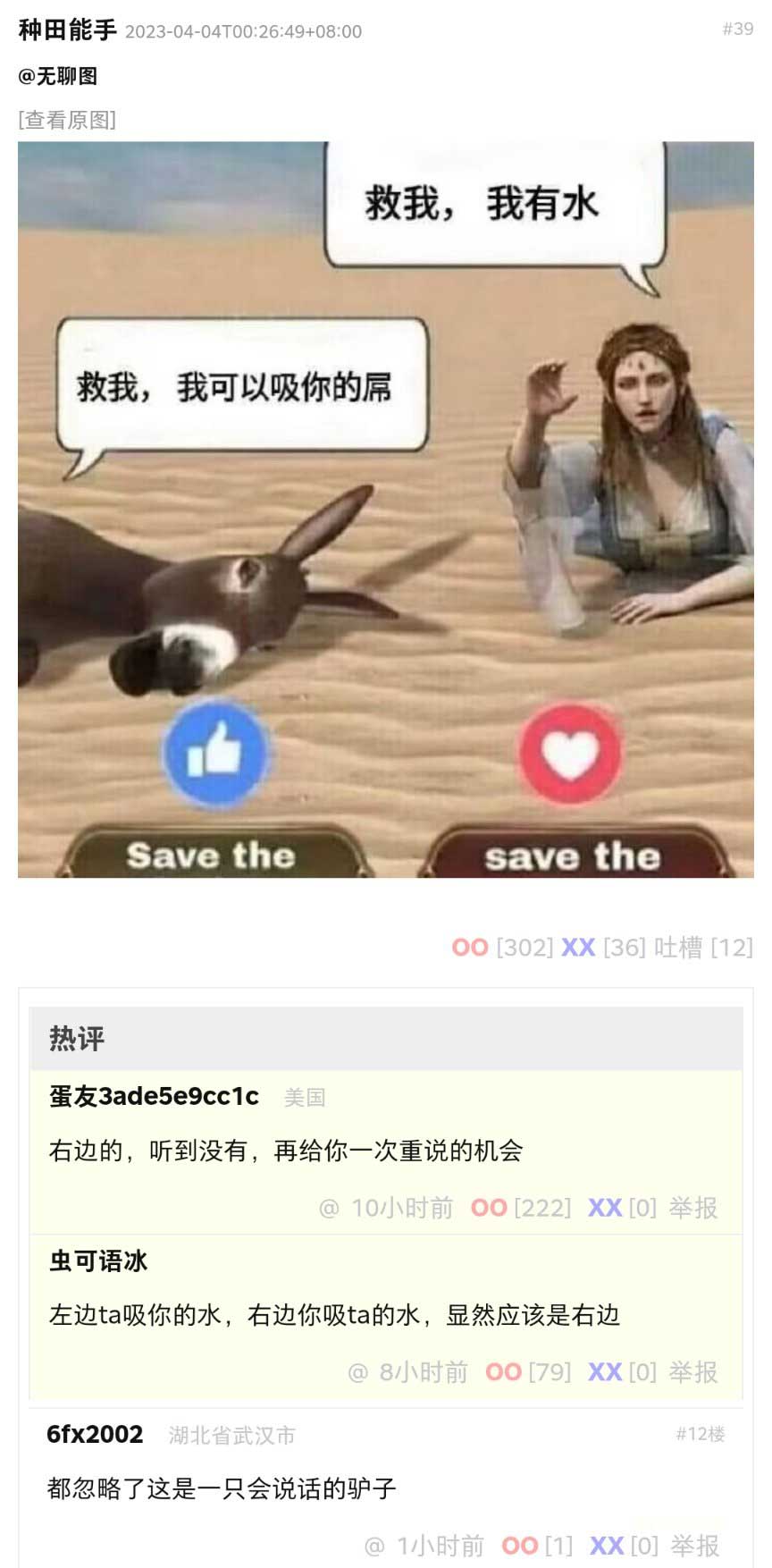Vote OO on 虫可语冰's comment

pyautogui.click(x=503, y=1372)
